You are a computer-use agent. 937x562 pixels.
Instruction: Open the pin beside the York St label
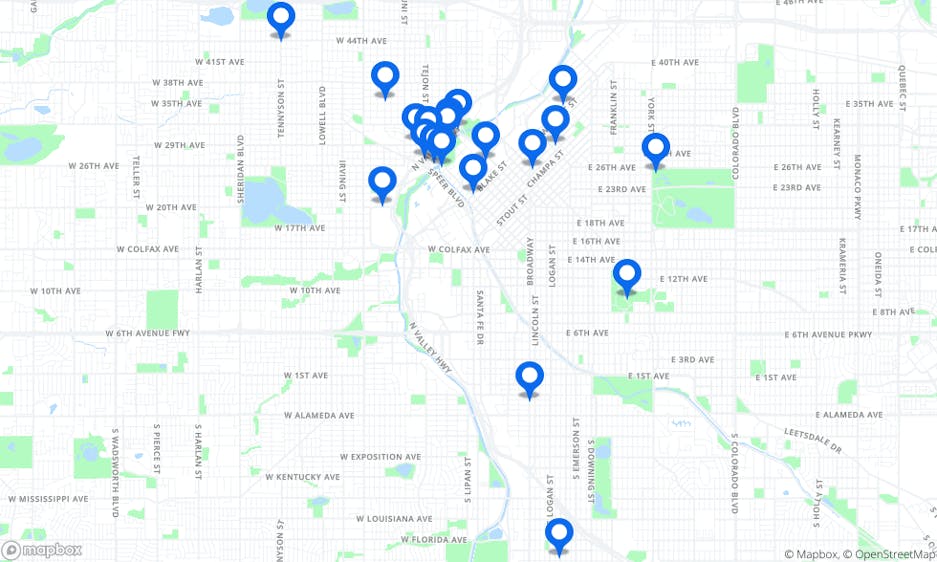tap(656, 148)
